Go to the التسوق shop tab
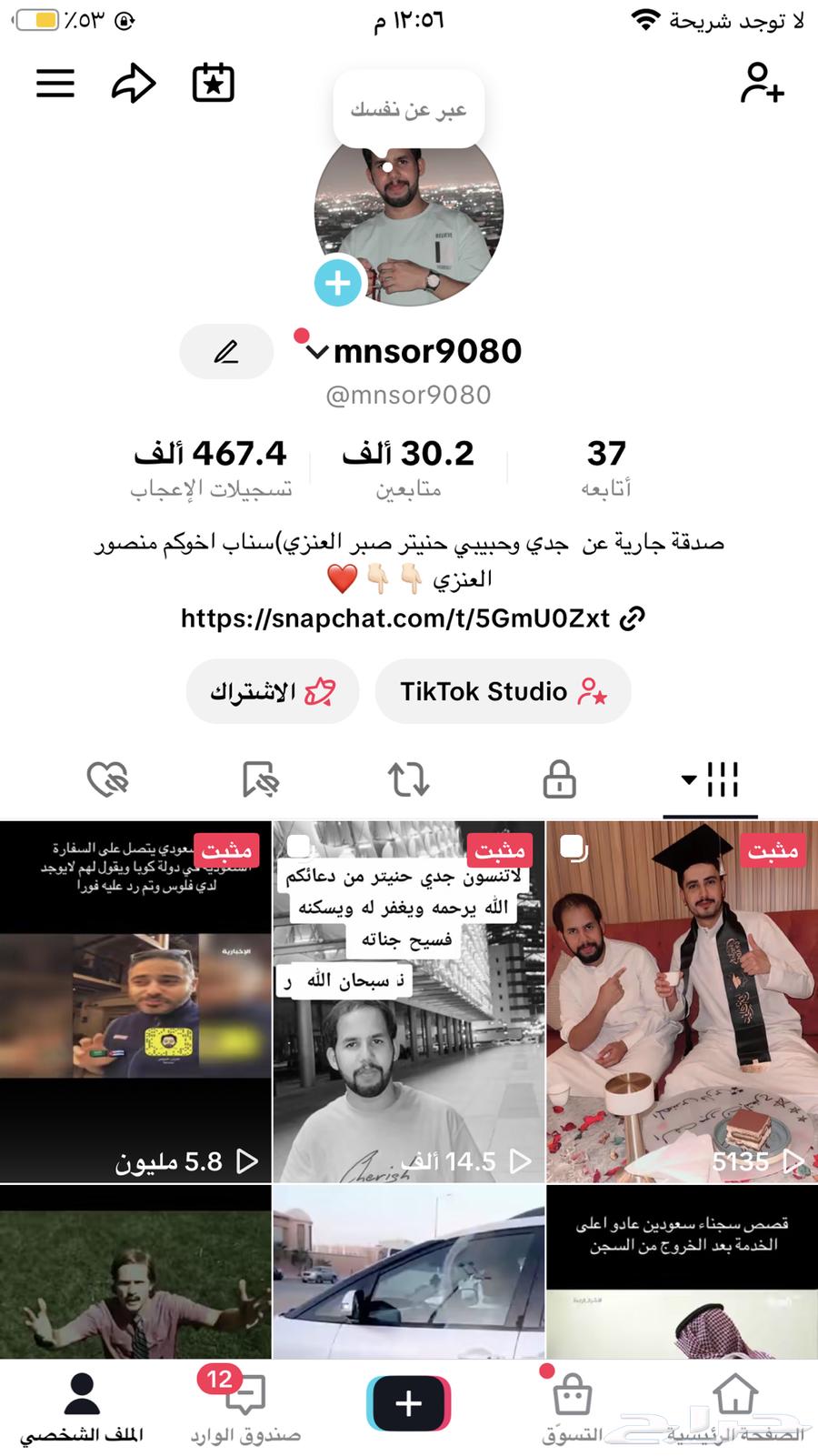 click(572, 1405)
